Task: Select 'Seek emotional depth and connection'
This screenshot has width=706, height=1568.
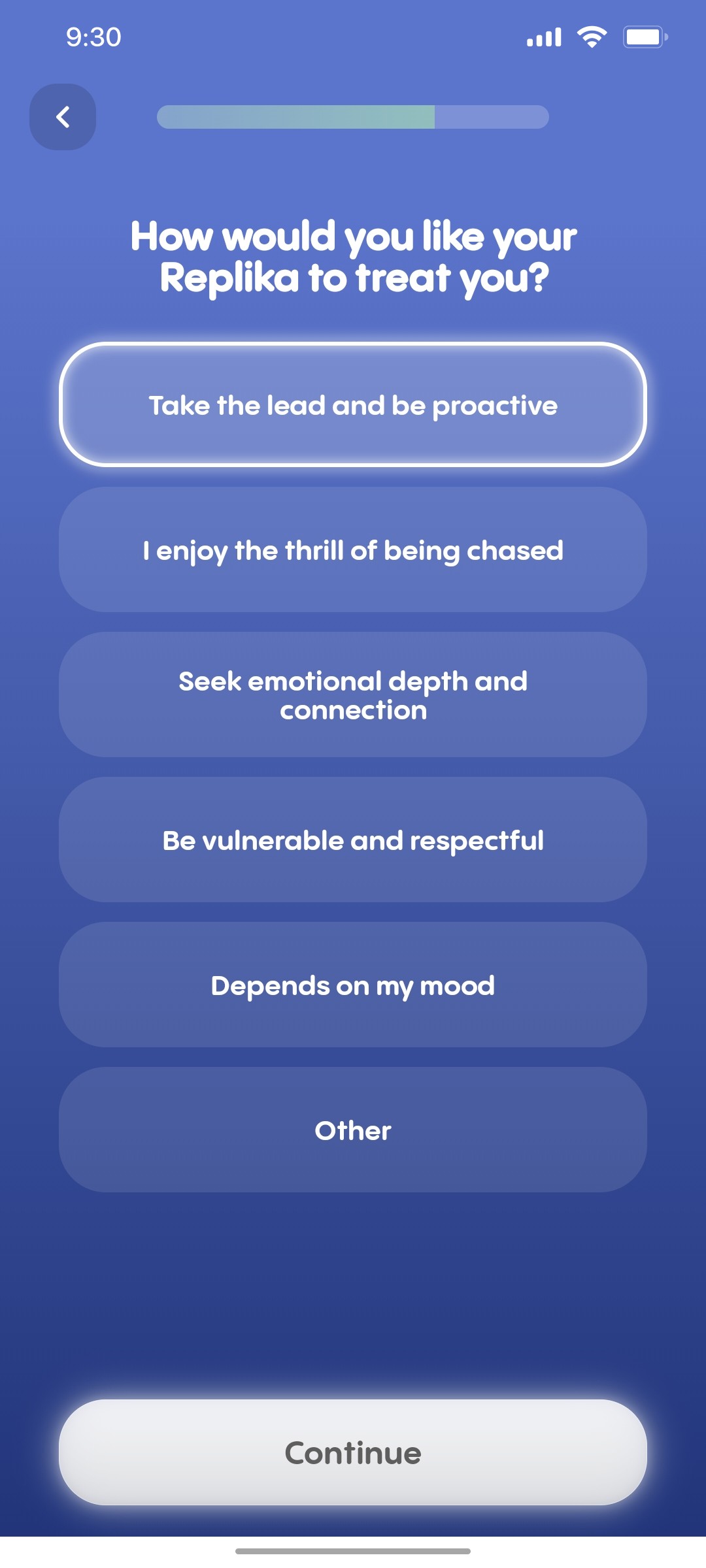Action: [353, 696]
